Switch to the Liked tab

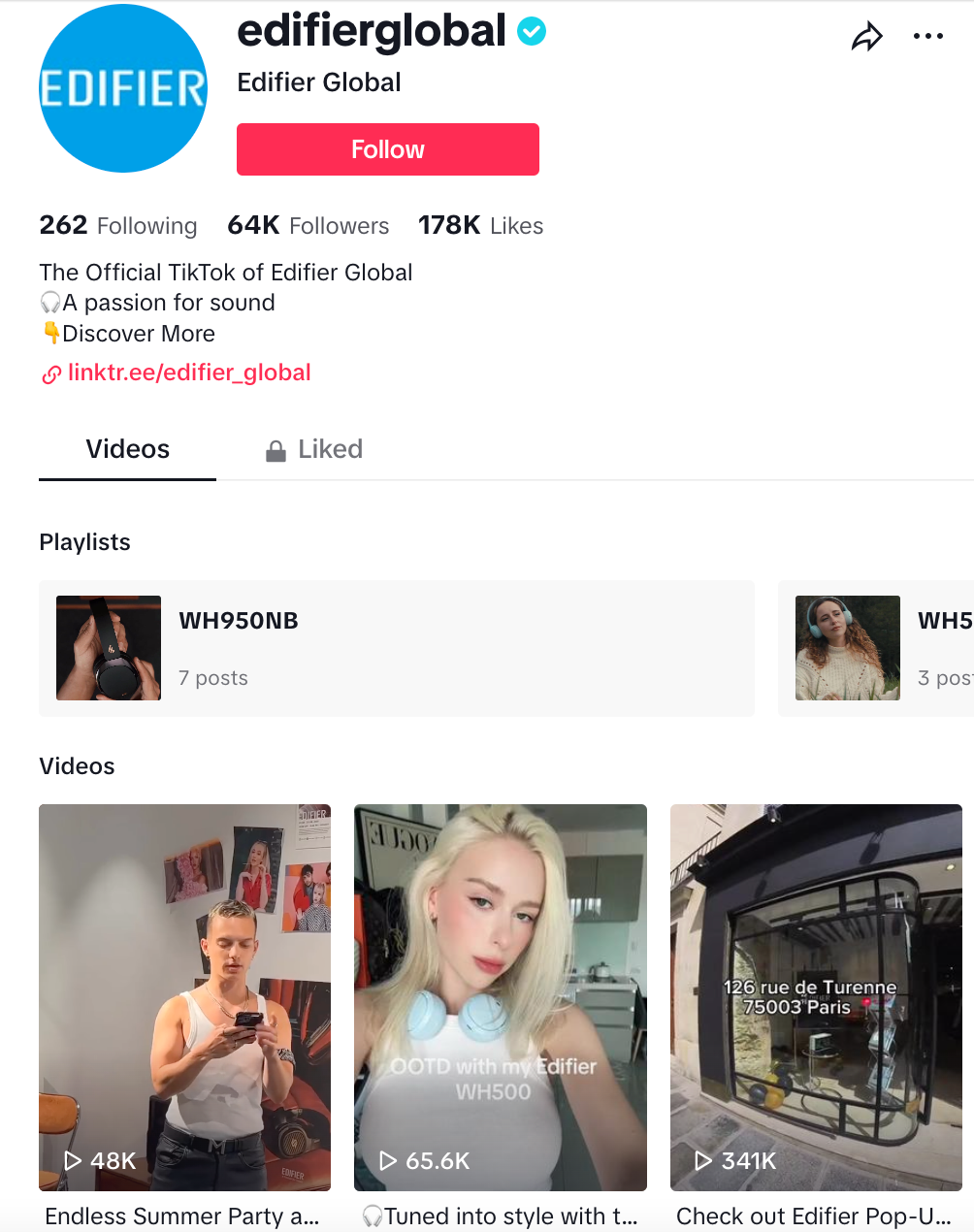(x=314, y=449)
